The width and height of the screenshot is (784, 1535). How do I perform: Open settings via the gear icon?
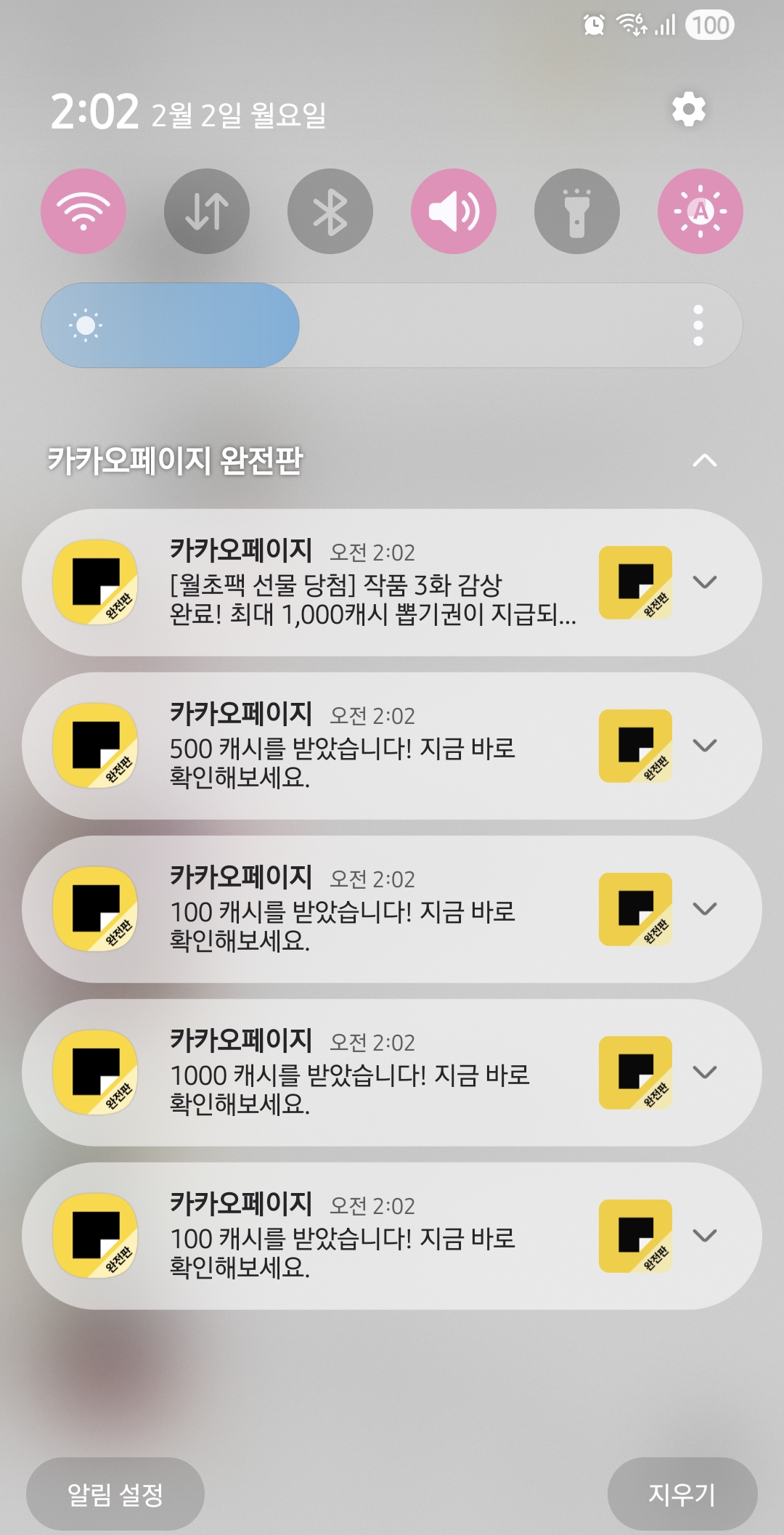pos(688,110)
